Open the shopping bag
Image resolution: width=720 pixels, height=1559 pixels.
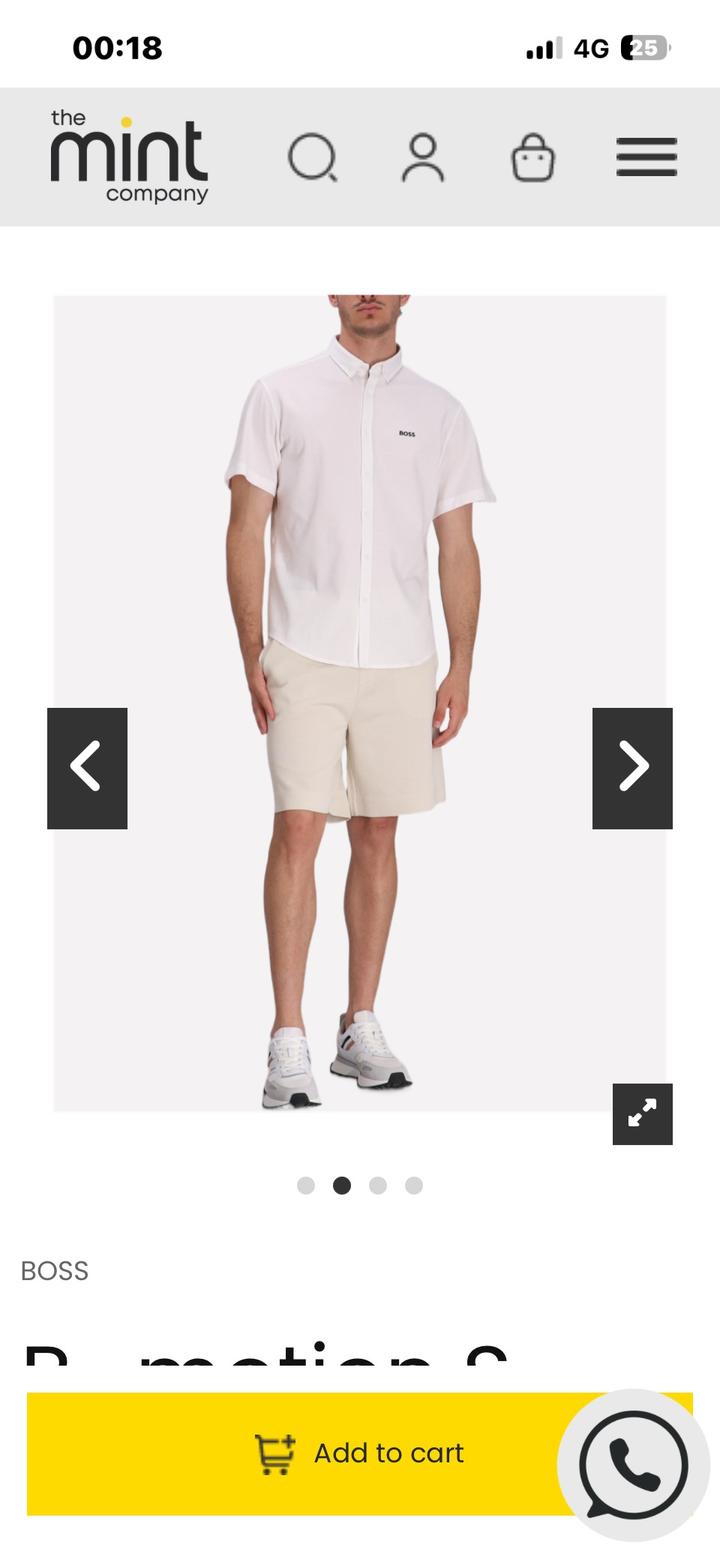(x=533, y=158)
